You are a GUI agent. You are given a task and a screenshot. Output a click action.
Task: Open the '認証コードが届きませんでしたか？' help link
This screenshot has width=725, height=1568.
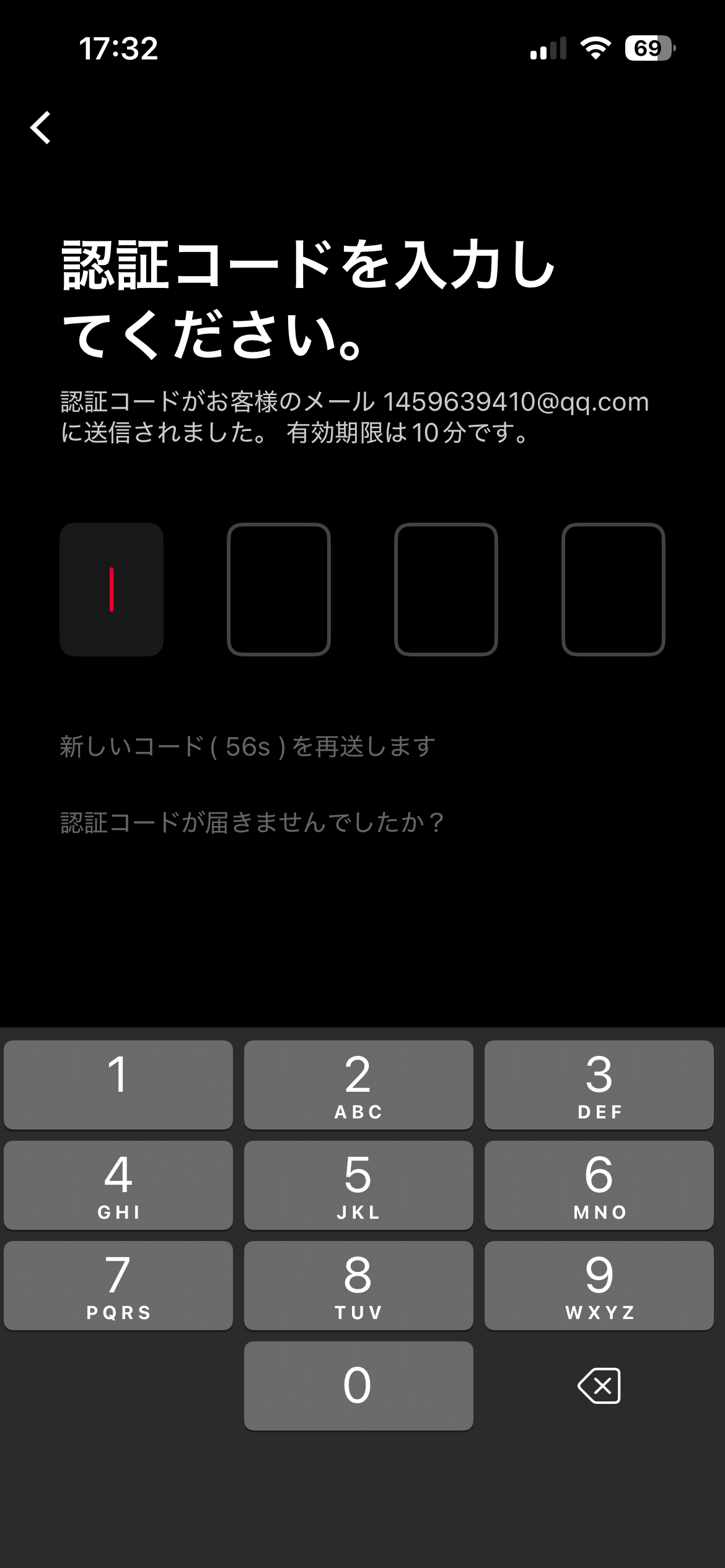[252, 822]
